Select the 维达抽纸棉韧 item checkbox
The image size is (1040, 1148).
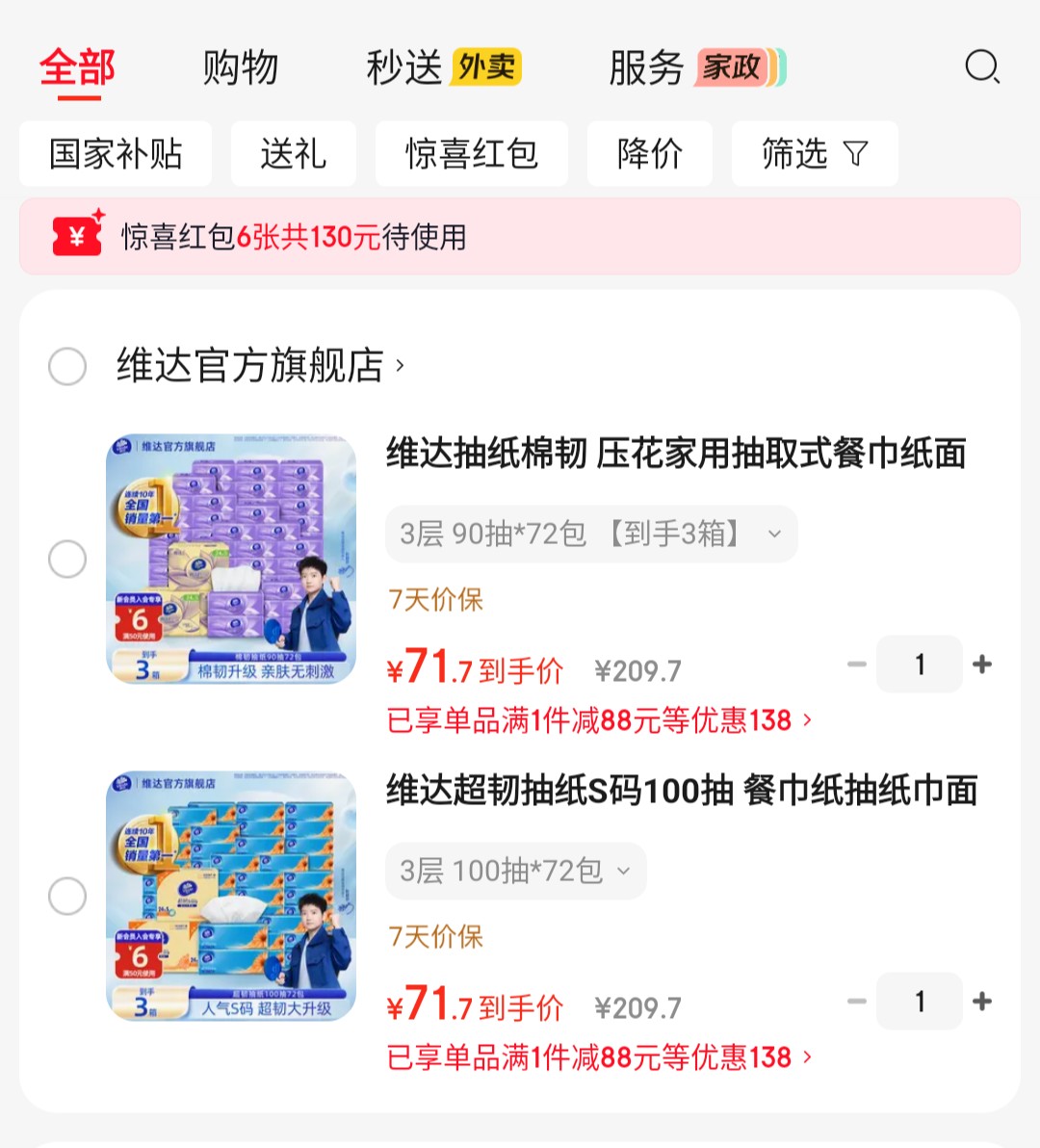pyautogui.click(x=67, y=559)
